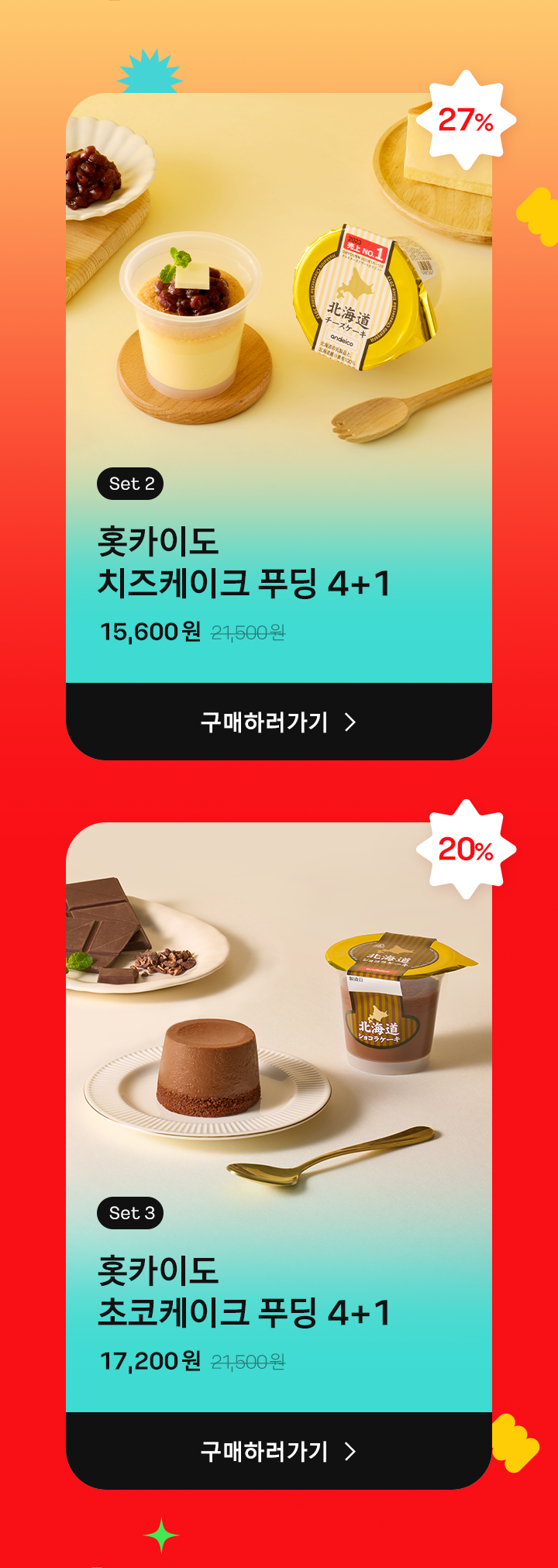Open the Set 2 Hokkaido cheesecake pudding card
The width and height of the screenshot is (558, 1568).
278,388
